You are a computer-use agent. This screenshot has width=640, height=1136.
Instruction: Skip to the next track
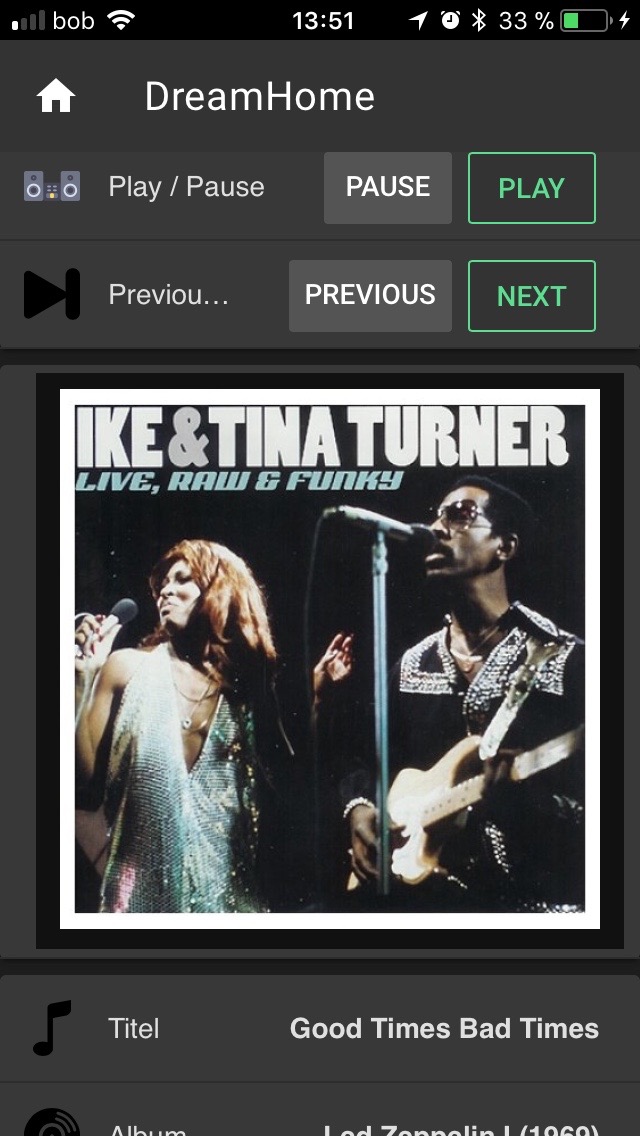(x=531, y=296)
